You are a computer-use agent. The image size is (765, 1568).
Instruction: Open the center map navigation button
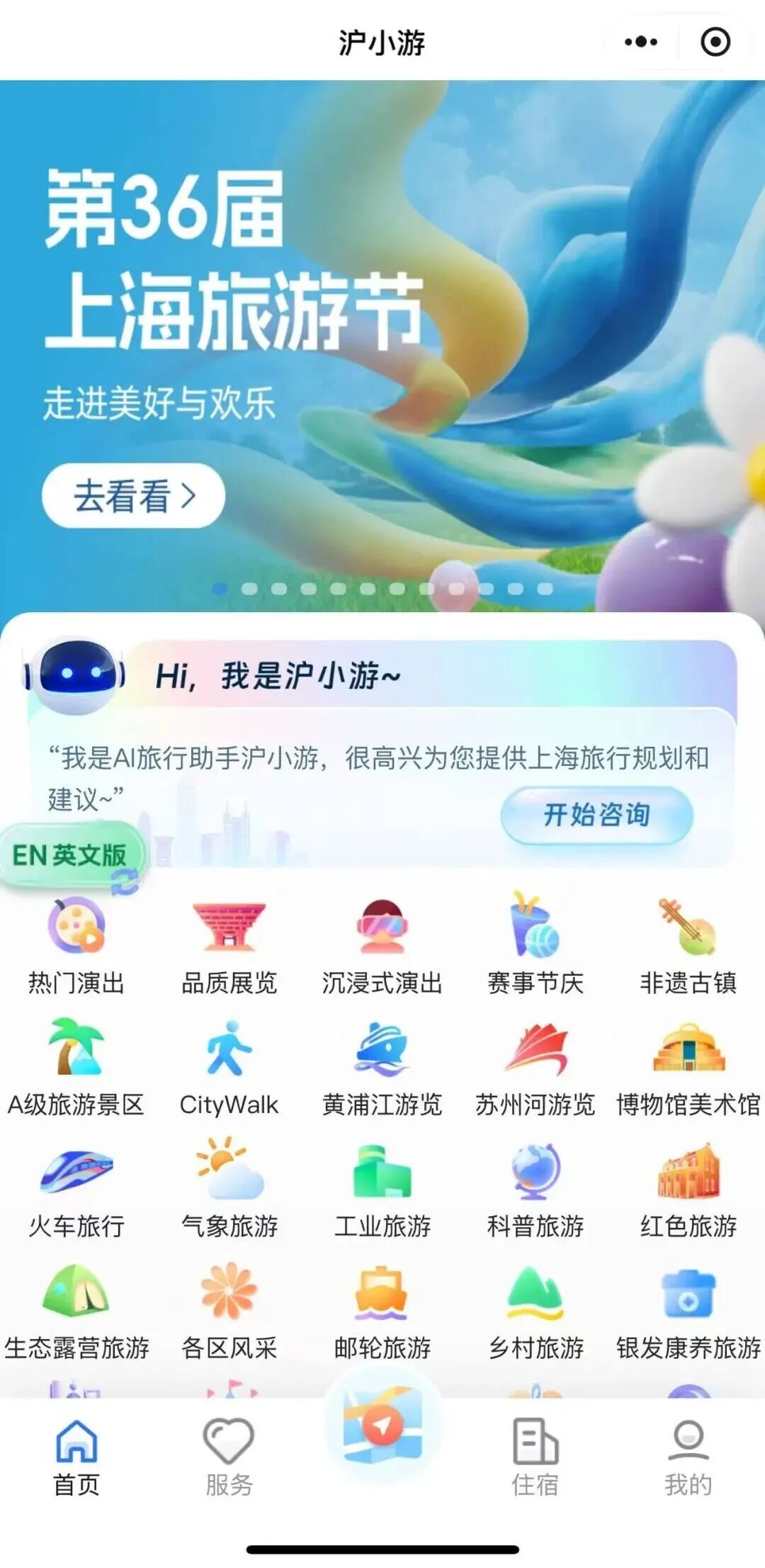click(x=382, y=1426)
